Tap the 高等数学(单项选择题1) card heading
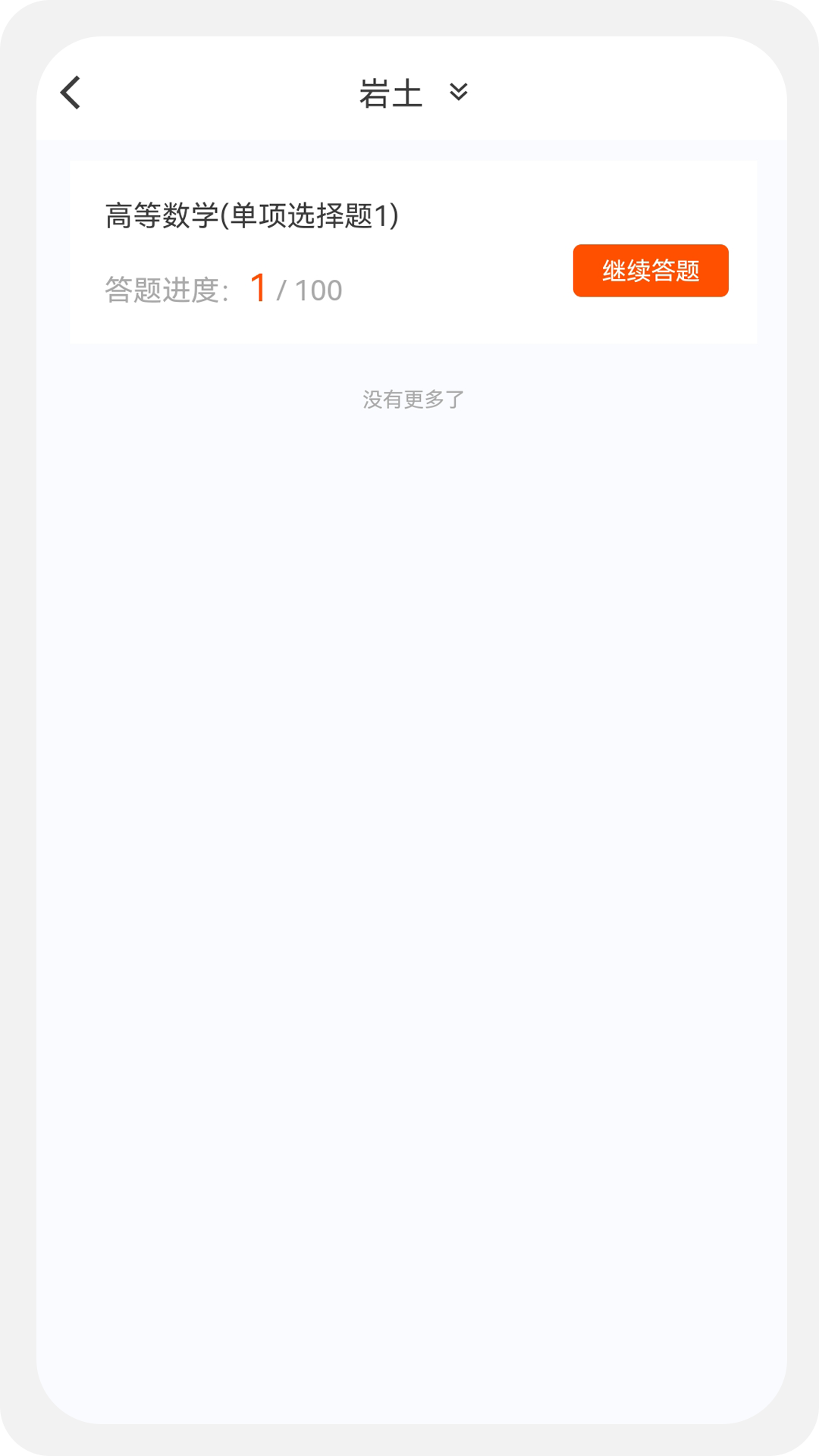819x1456 pixels. click(253, 215)
